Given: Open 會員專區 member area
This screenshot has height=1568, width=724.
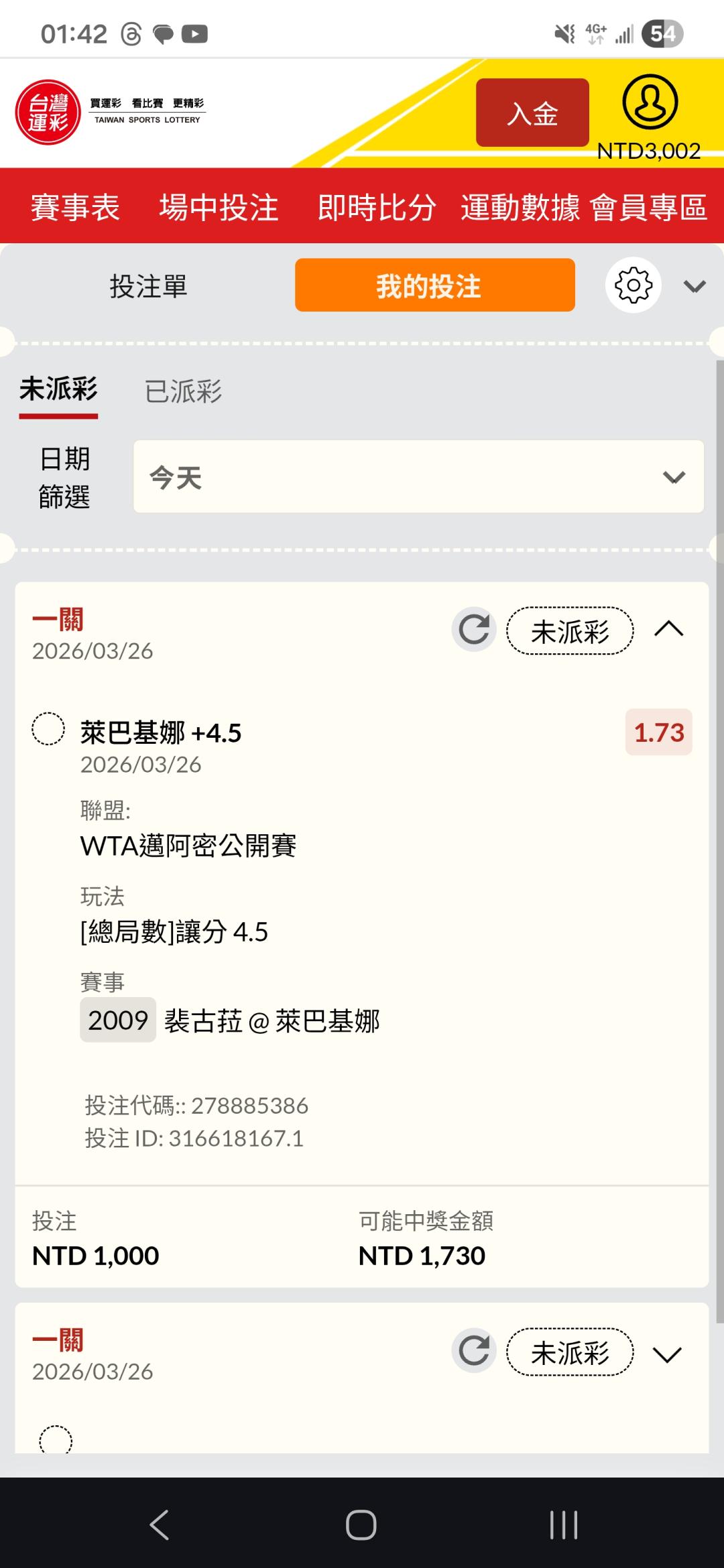Looking at the screenshot, I should click(649, 207).
